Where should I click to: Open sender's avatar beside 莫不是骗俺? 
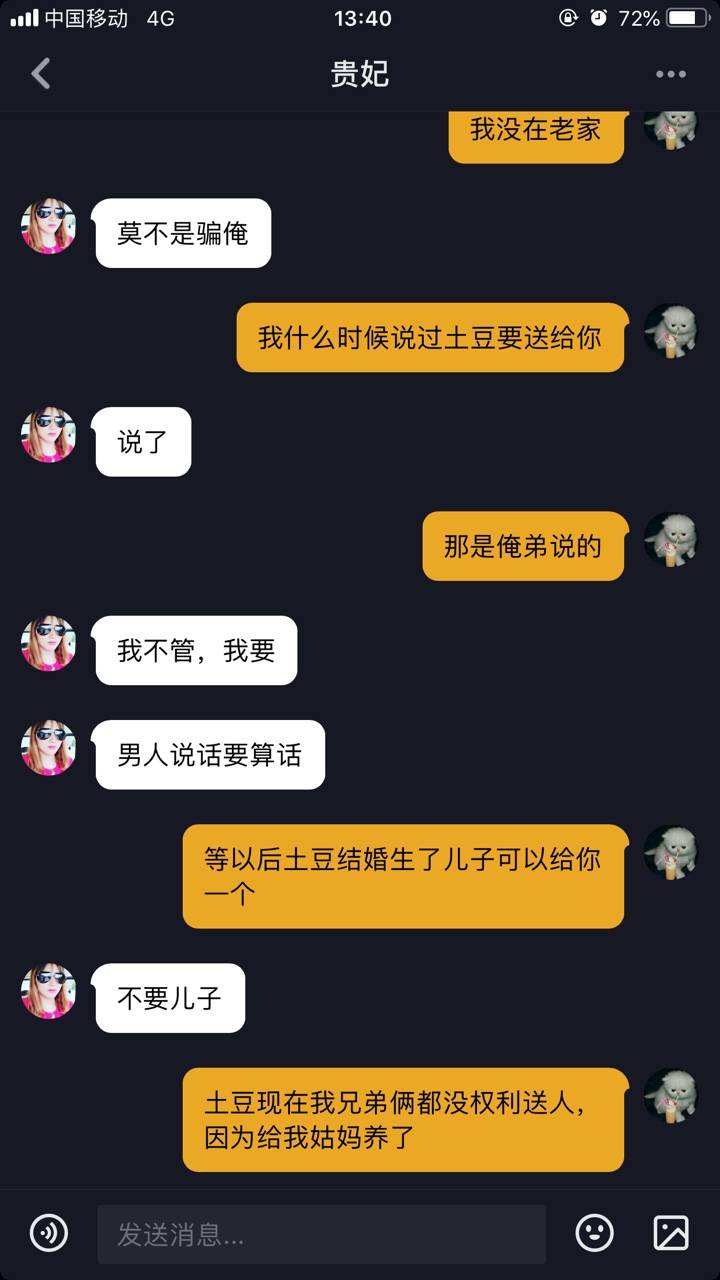click(48, 226)
